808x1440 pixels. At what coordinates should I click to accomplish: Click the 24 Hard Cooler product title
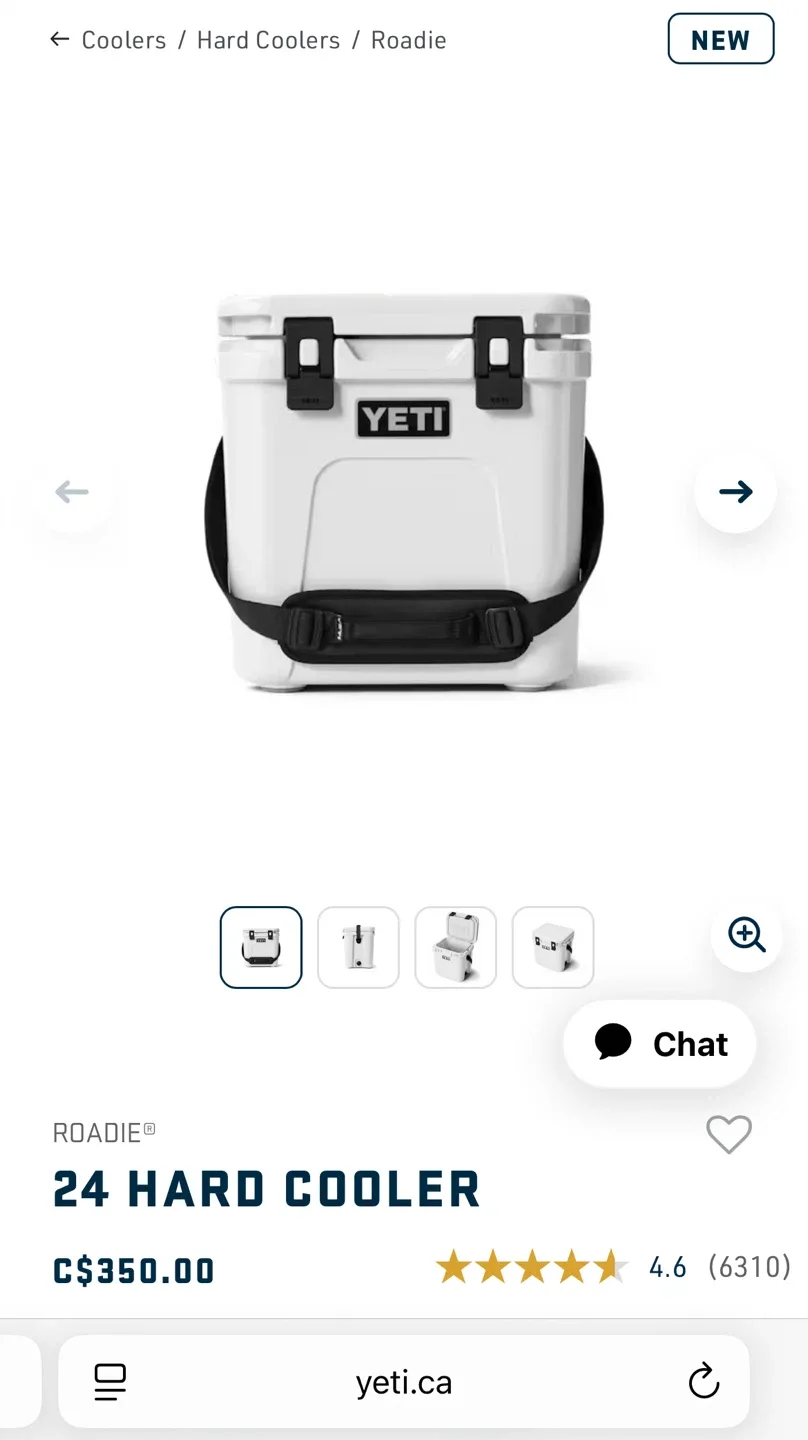coord(266,1189)
